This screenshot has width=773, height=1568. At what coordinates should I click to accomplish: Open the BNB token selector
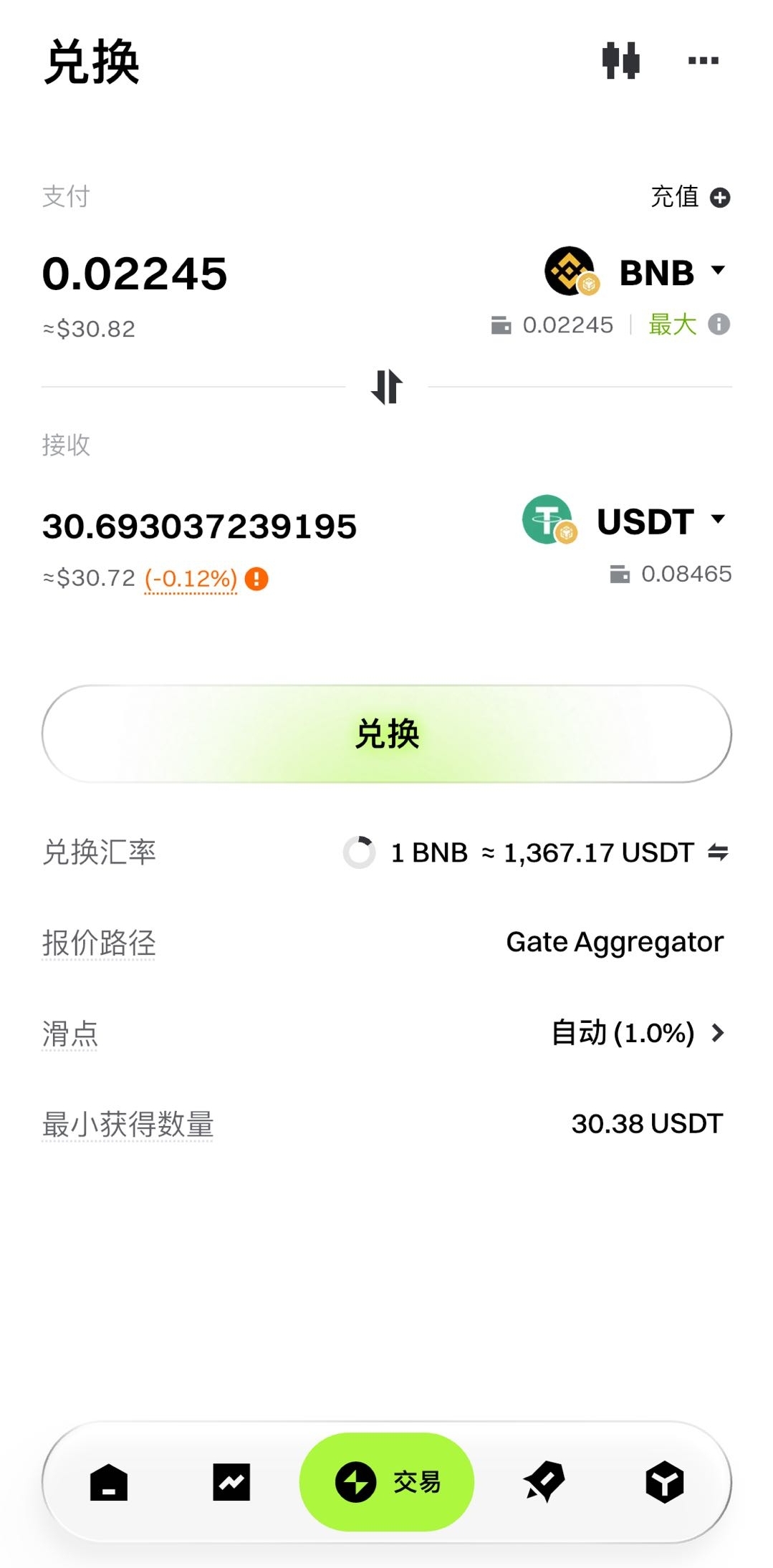pyautogui.click(x=636, y=272)
